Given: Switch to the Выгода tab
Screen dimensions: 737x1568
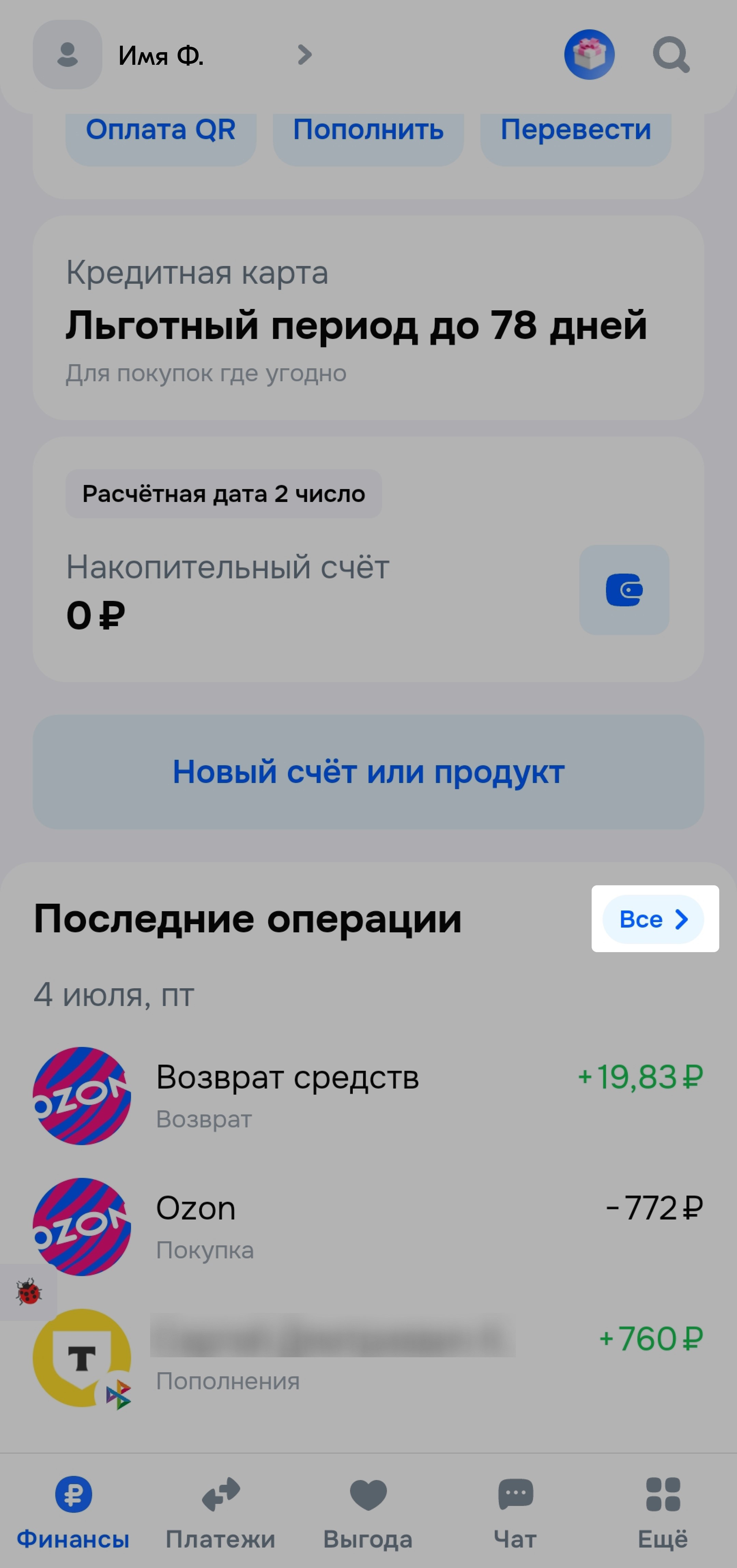Looking at the screenshot, I should 368,1512.
